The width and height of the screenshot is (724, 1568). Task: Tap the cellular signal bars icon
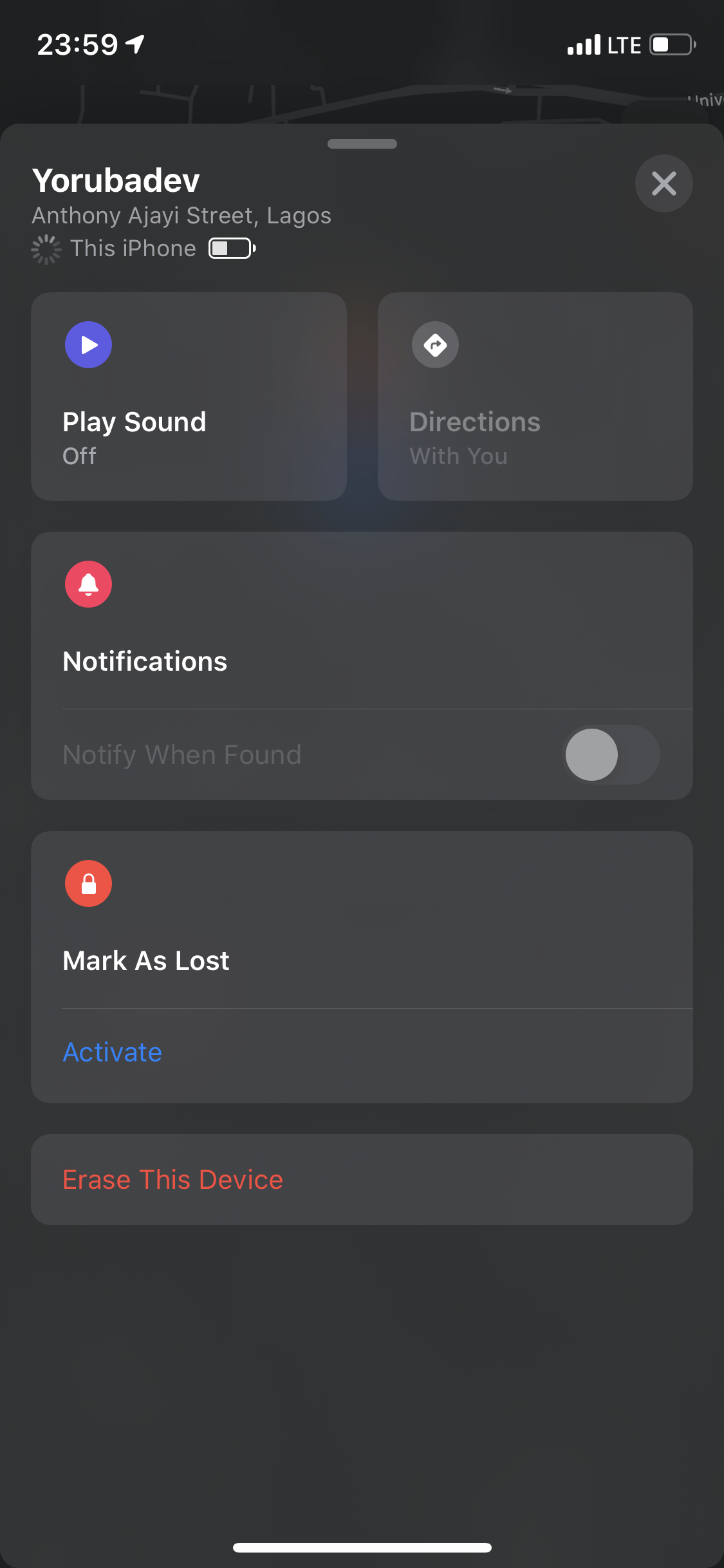point(584,44)
